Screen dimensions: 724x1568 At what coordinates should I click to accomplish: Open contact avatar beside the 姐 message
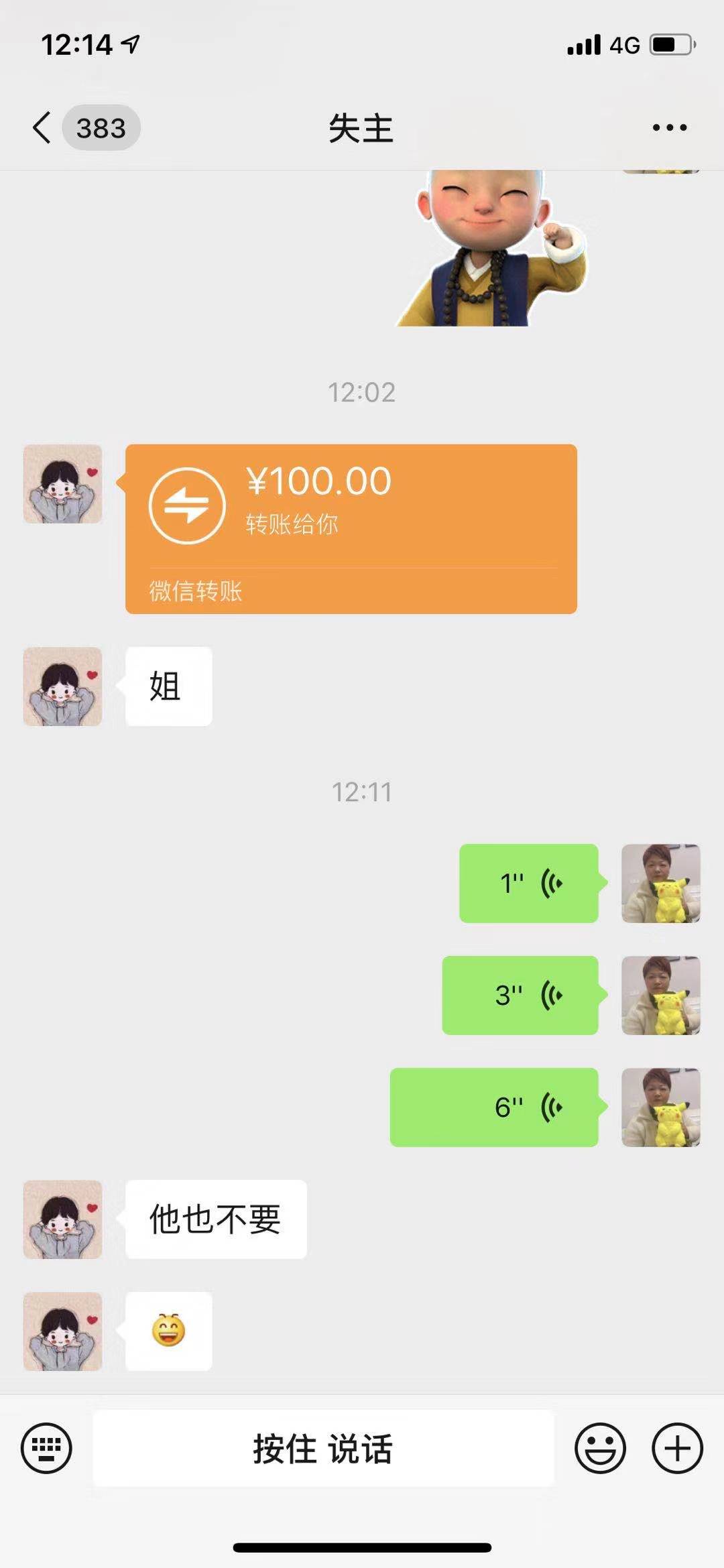pos(62,686)
